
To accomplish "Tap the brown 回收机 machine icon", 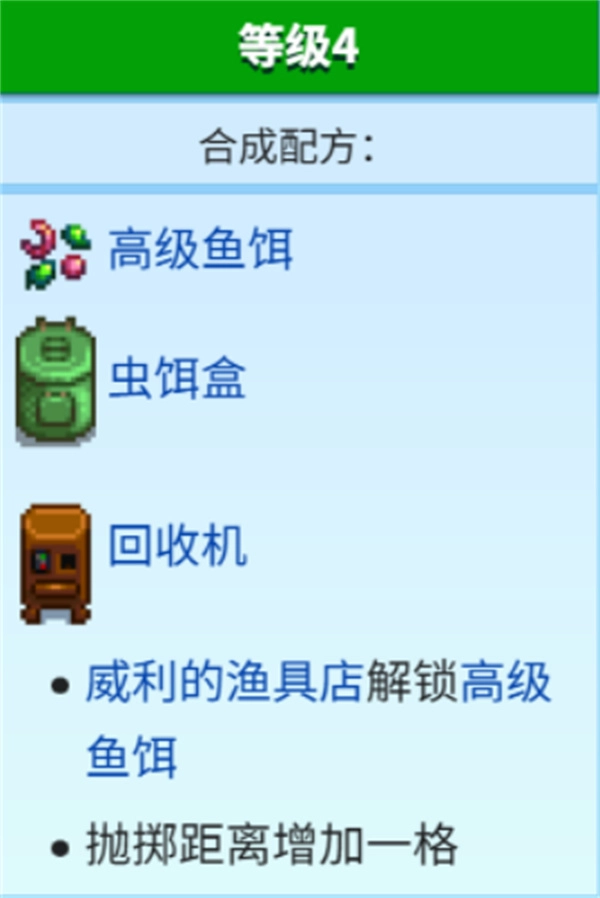I will 55,563.
